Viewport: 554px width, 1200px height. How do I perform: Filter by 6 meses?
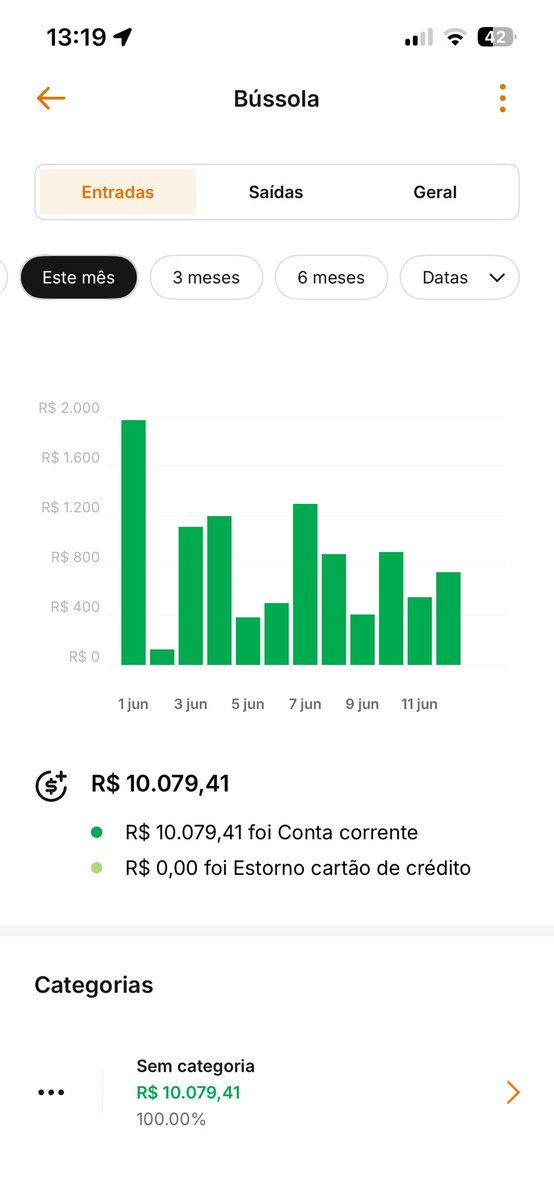tap(331, 277)
